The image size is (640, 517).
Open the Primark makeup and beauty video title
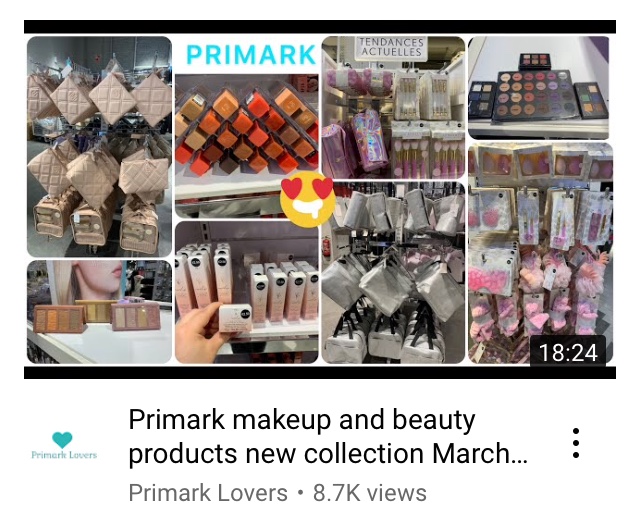(x=328, y=437)
